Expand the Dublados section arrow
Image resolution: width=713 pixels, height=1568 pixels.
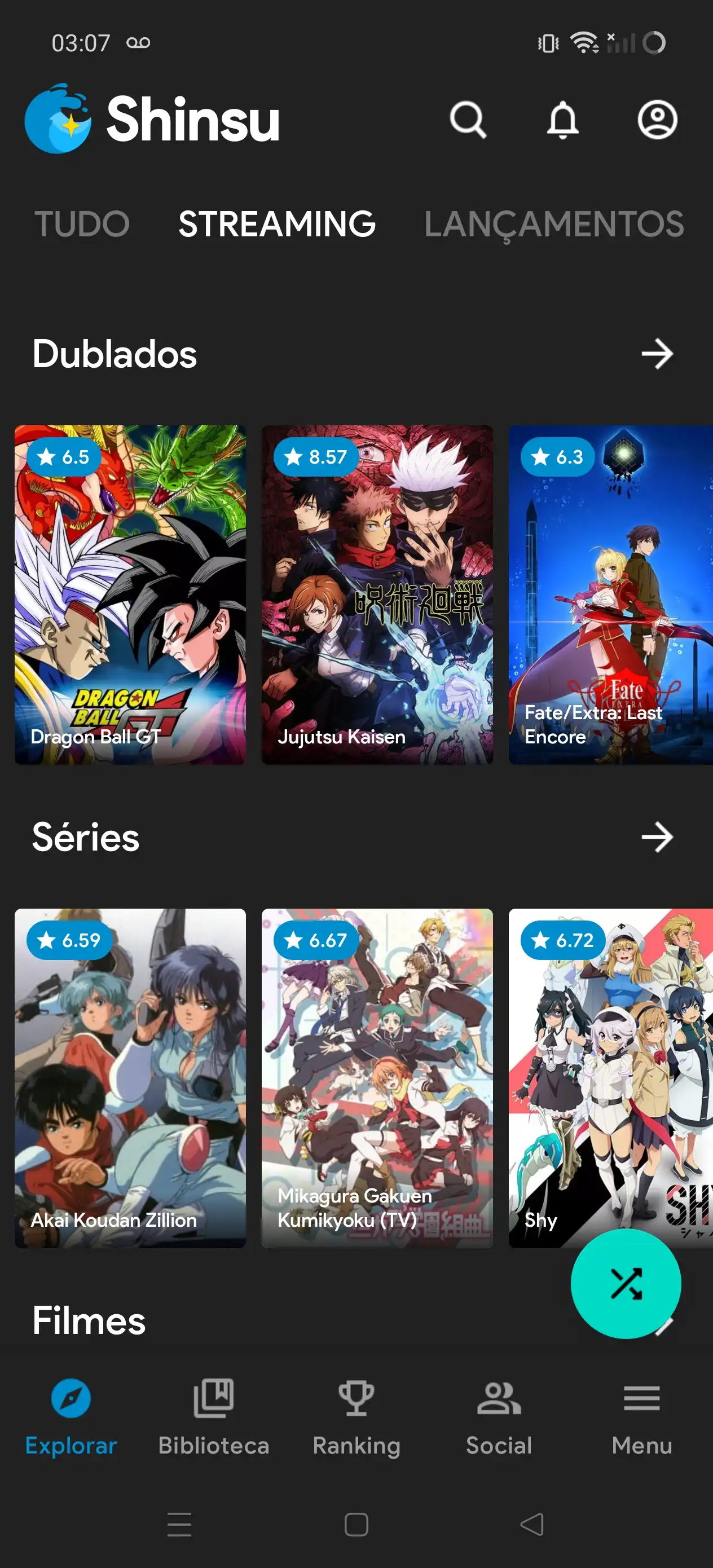click(x=657, y=354)
